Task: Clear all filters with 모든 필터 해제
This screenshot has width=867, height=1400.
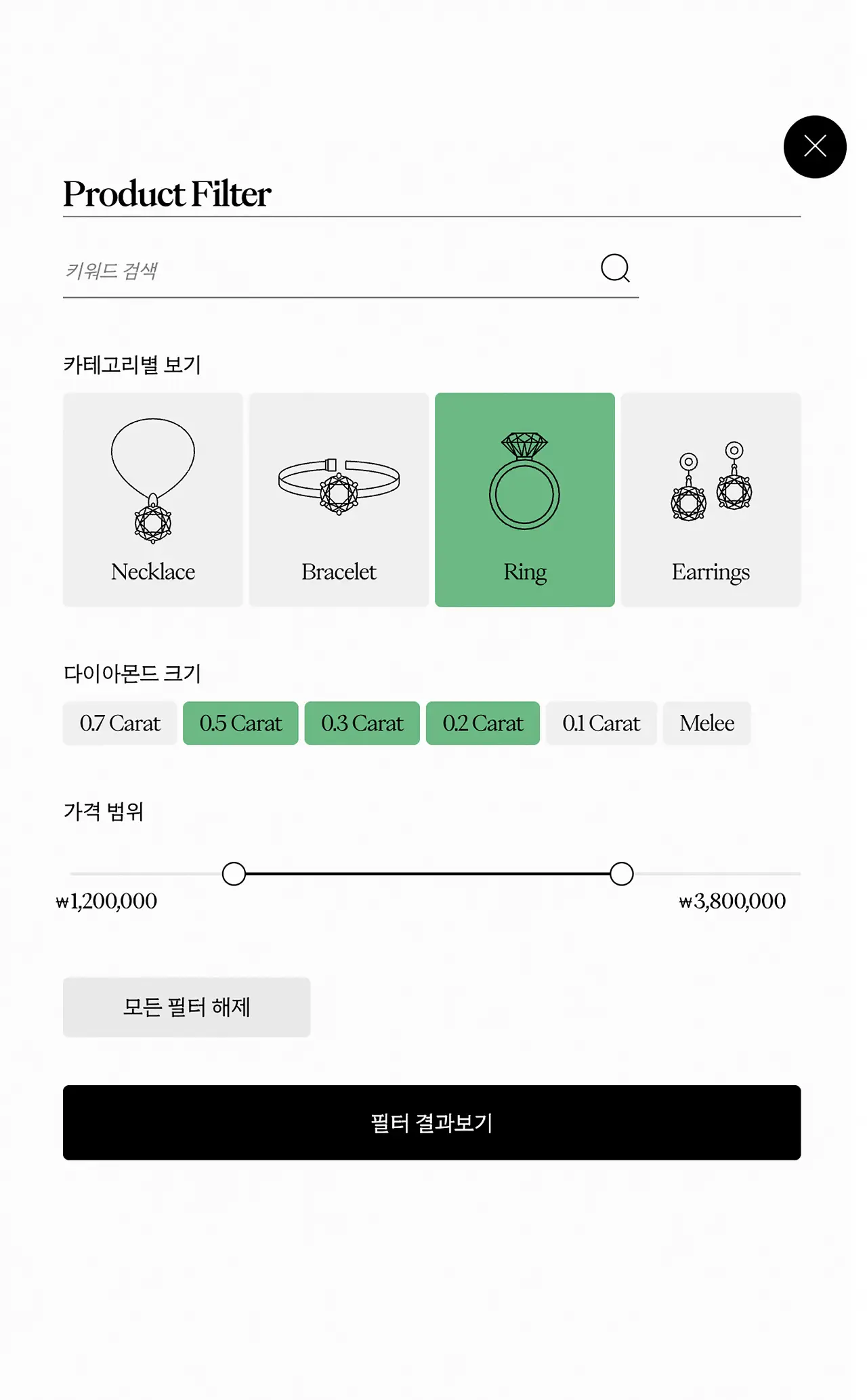Action: [187, 1007]
